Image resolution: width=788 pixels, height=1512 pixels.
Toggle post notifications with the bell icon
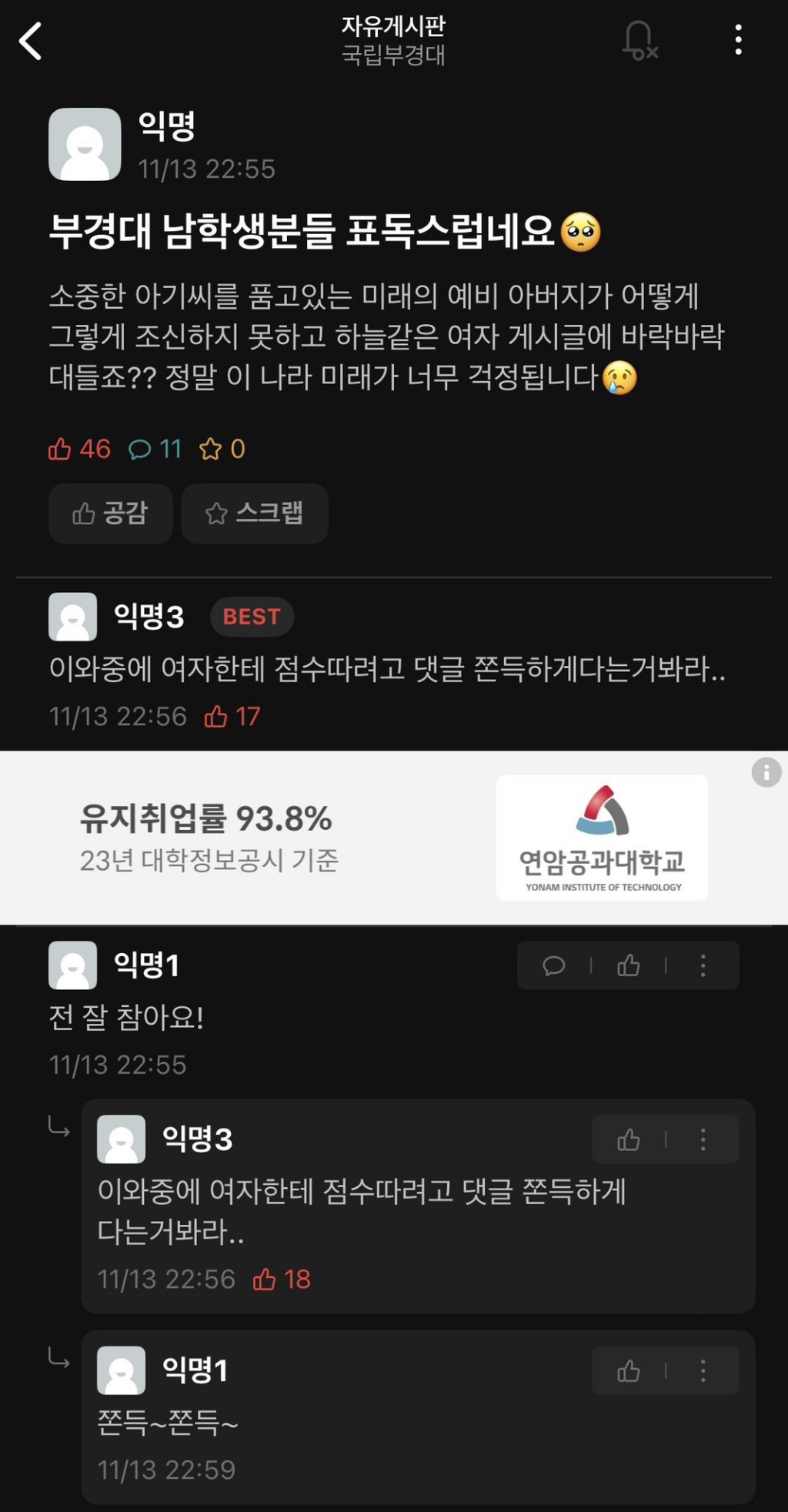639,40
